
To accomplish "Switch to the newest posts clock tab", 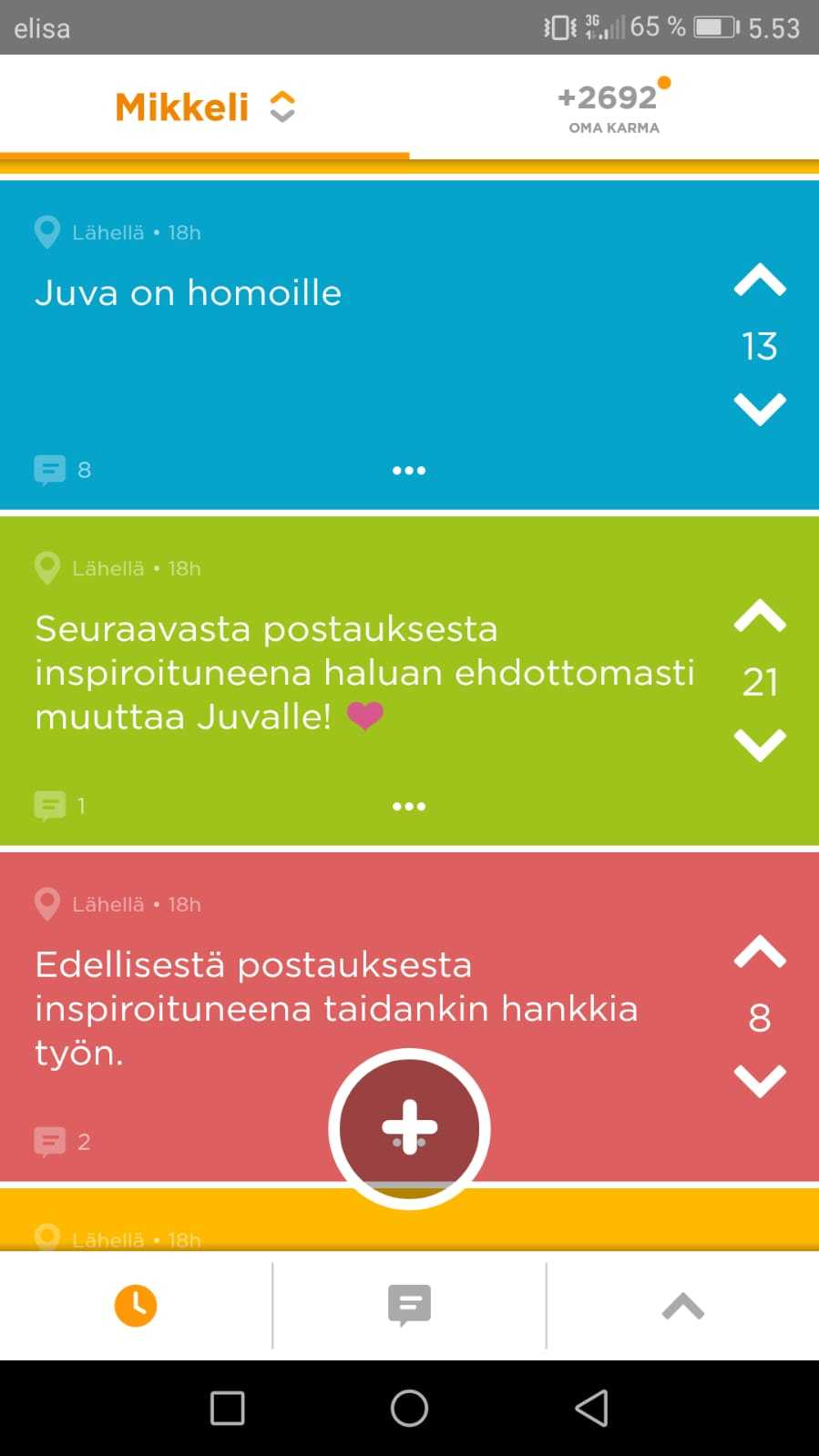I will [x=136, y=1306].
